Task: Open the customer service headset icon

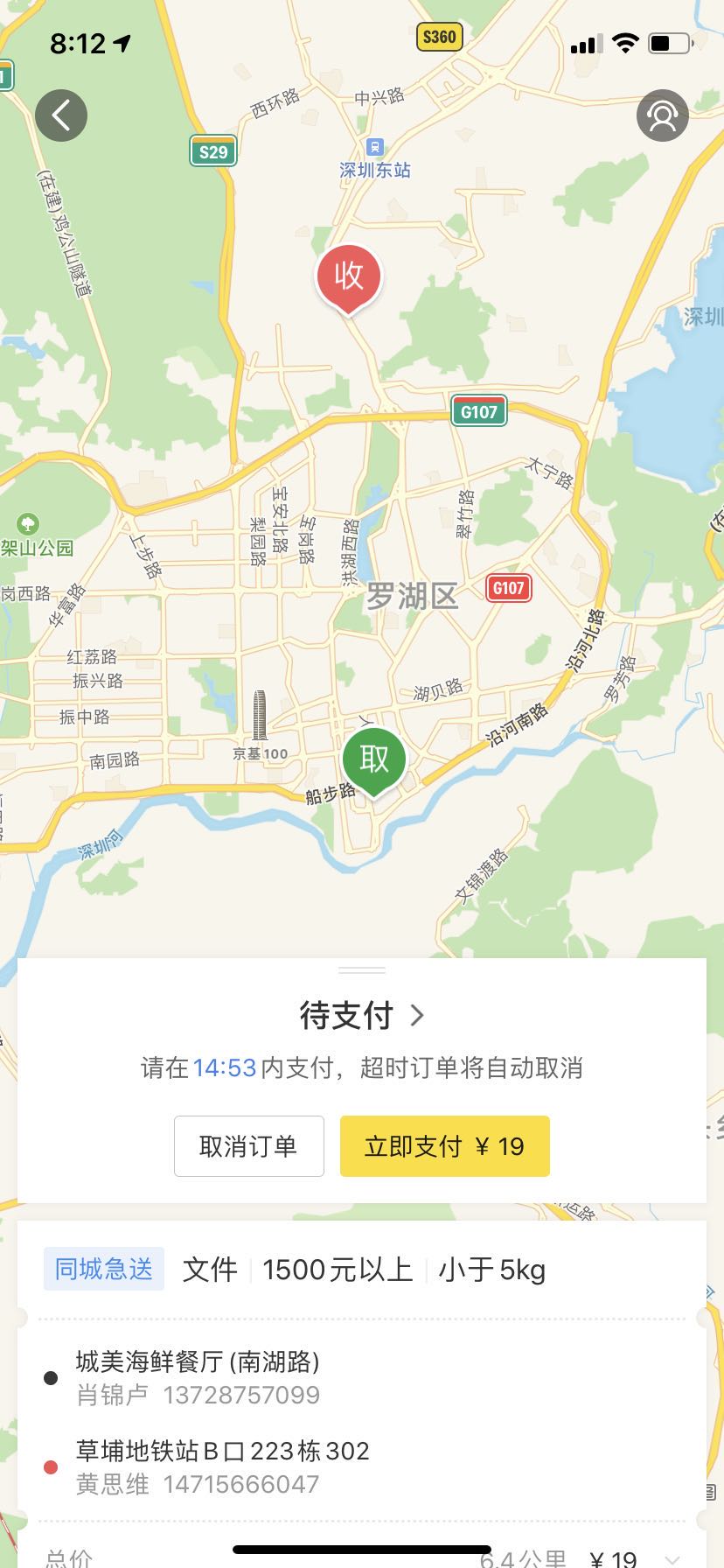Action: tap(662, 115)
